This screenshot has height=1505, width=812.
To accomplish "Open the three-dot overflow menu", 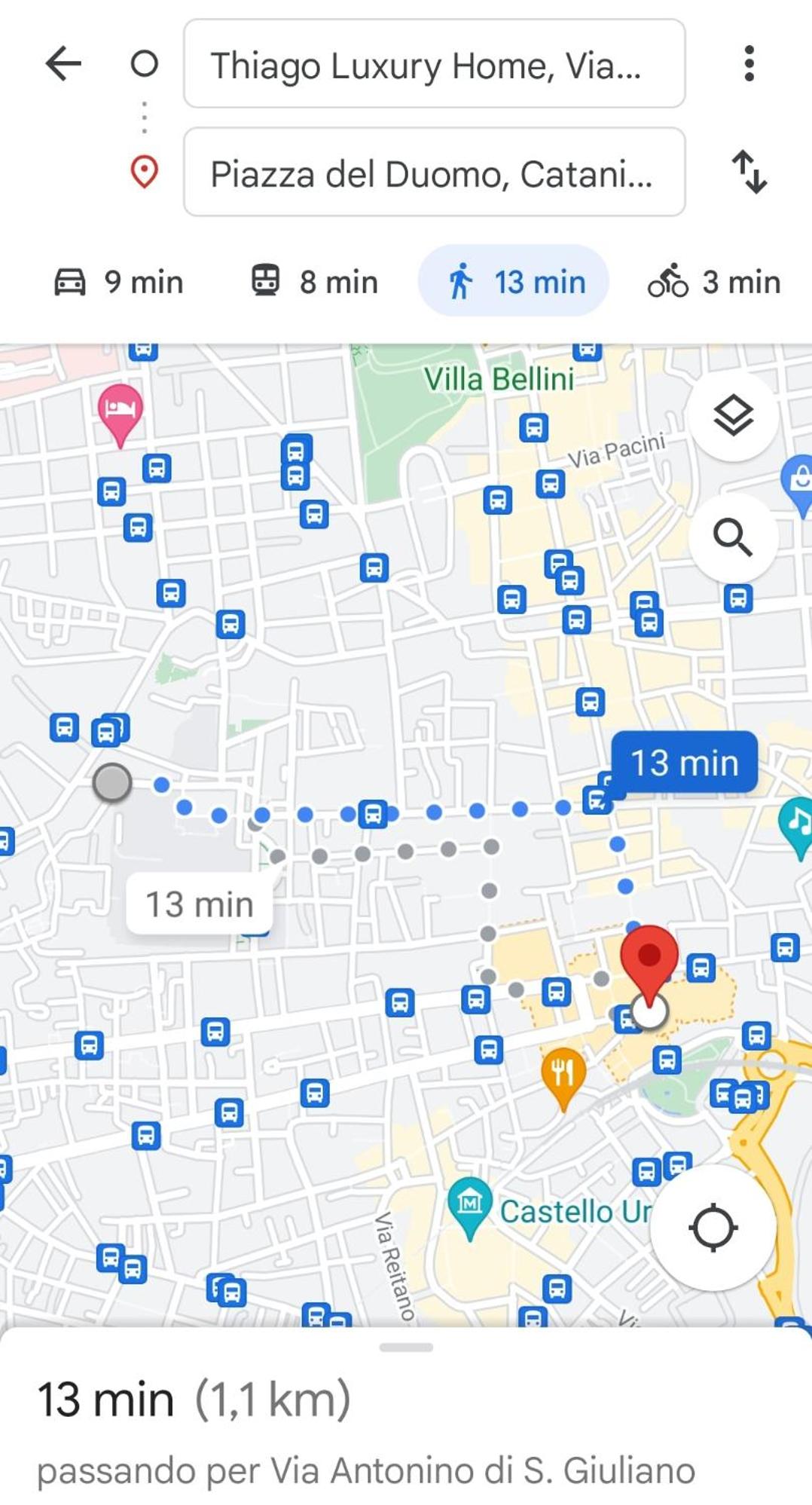I will [x=749, y=63].
